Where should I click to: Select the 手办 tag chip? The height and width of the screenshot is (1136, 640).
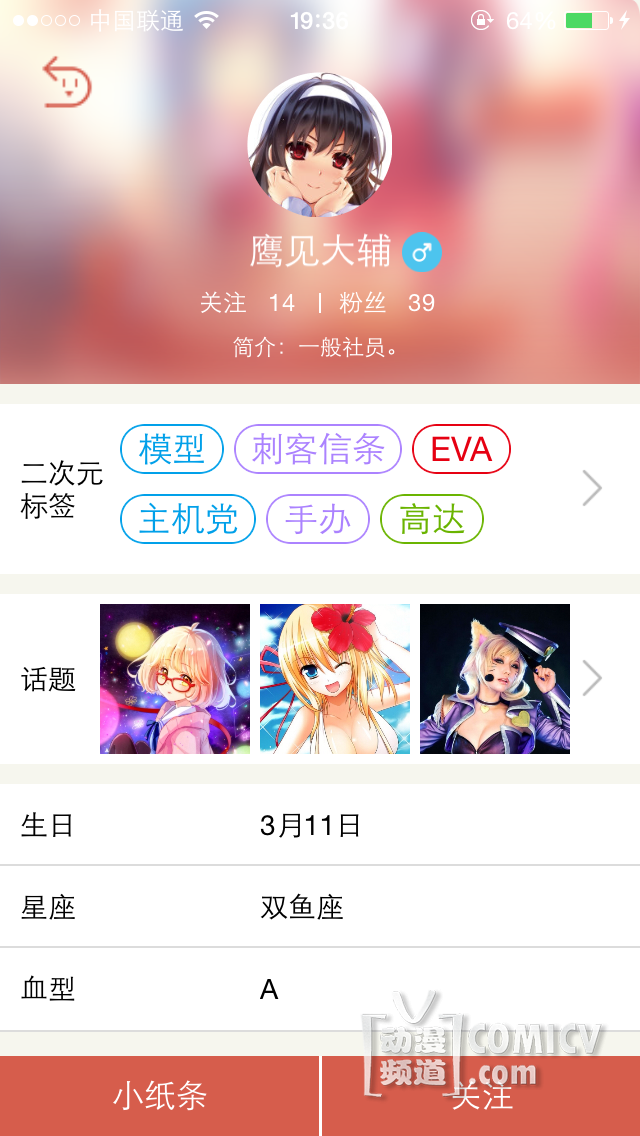click(318, 520)
